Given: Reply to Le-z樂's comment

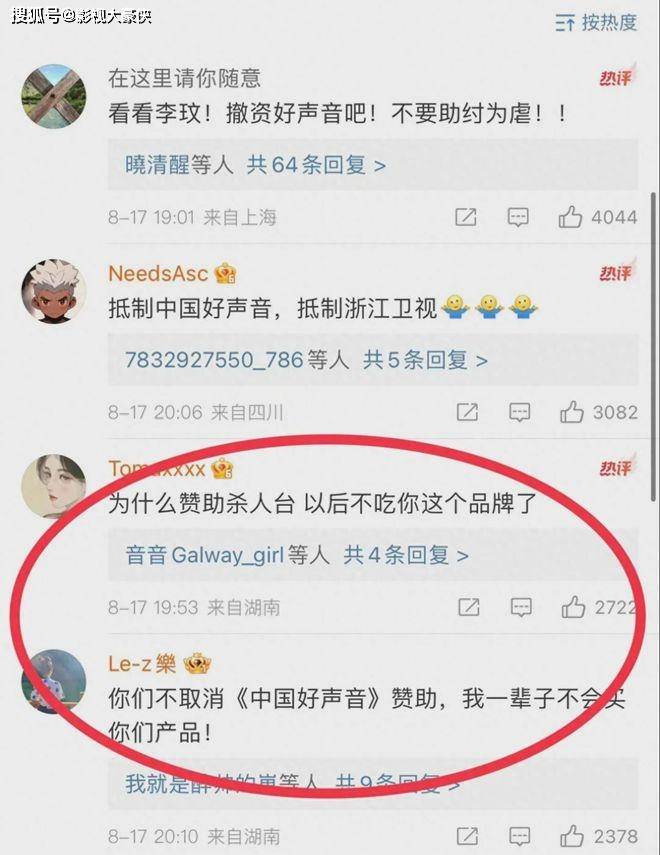Looking at the screenshot, I should (x=518, y=836).
